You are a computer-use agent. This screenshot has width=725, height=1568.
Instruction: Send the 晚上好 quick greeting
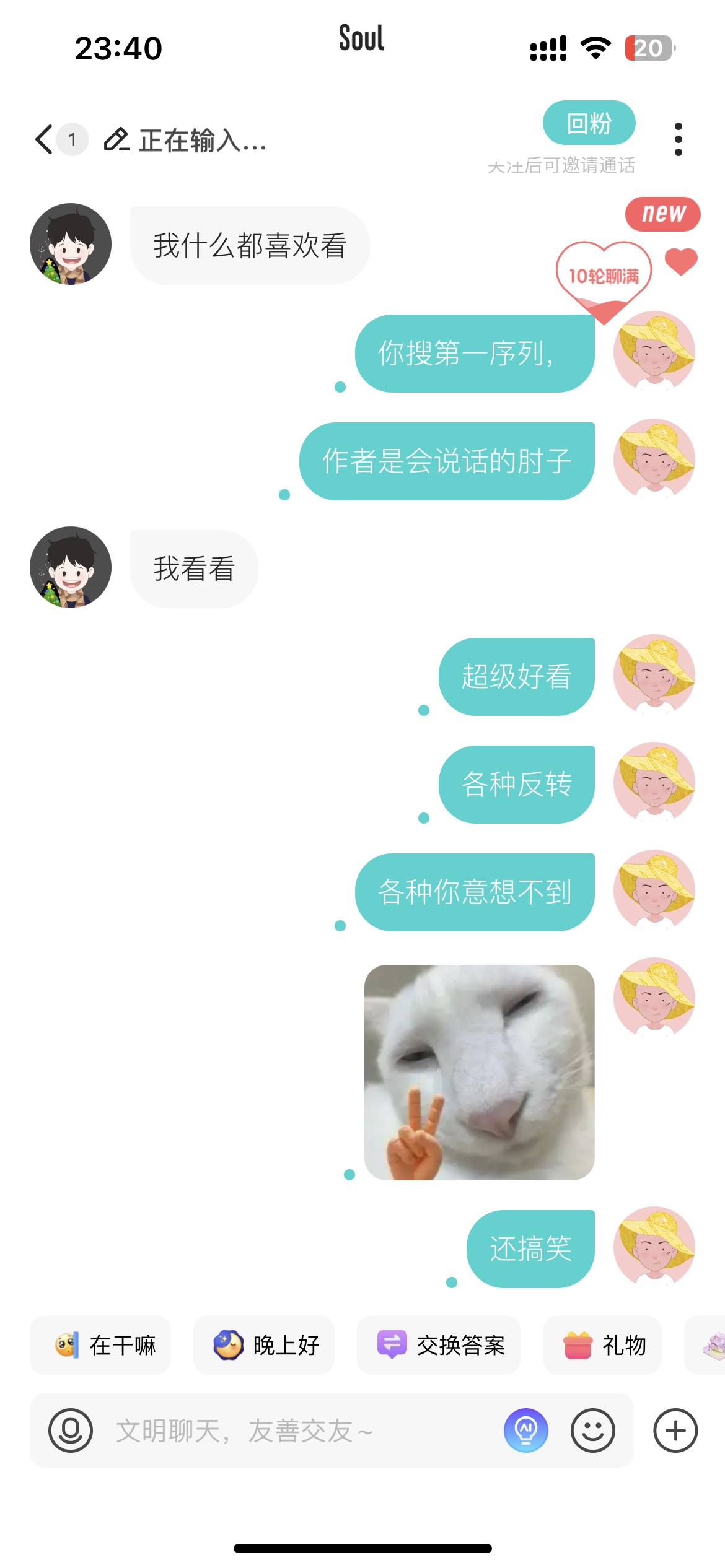(264, 1345)
